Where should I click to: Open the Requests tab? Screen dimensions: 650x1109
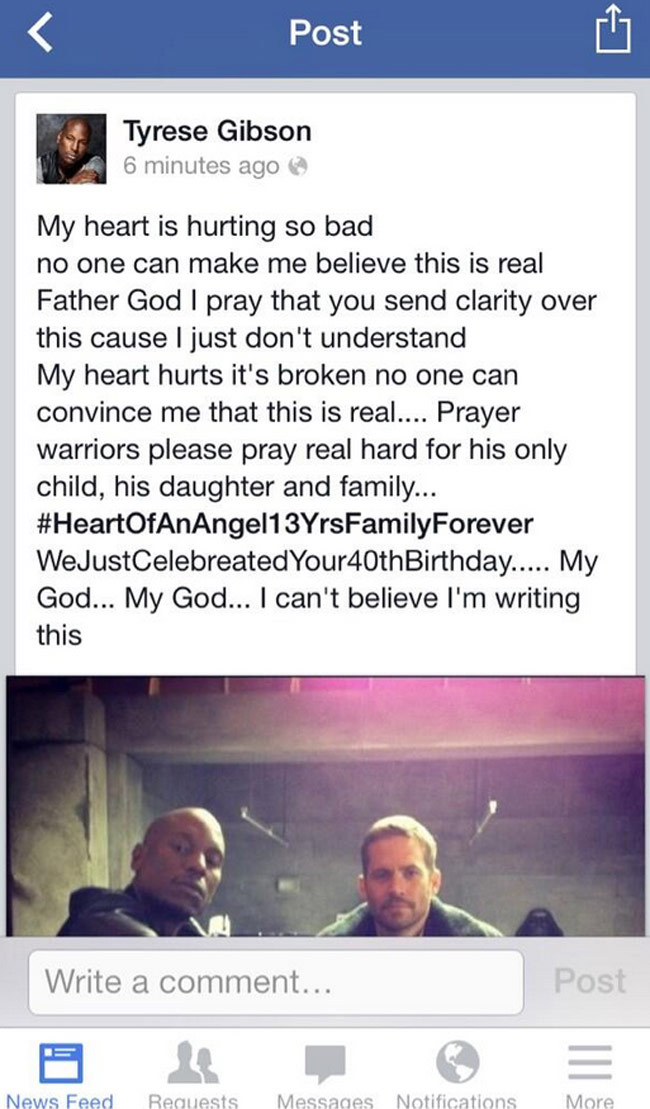point(193,1075)
